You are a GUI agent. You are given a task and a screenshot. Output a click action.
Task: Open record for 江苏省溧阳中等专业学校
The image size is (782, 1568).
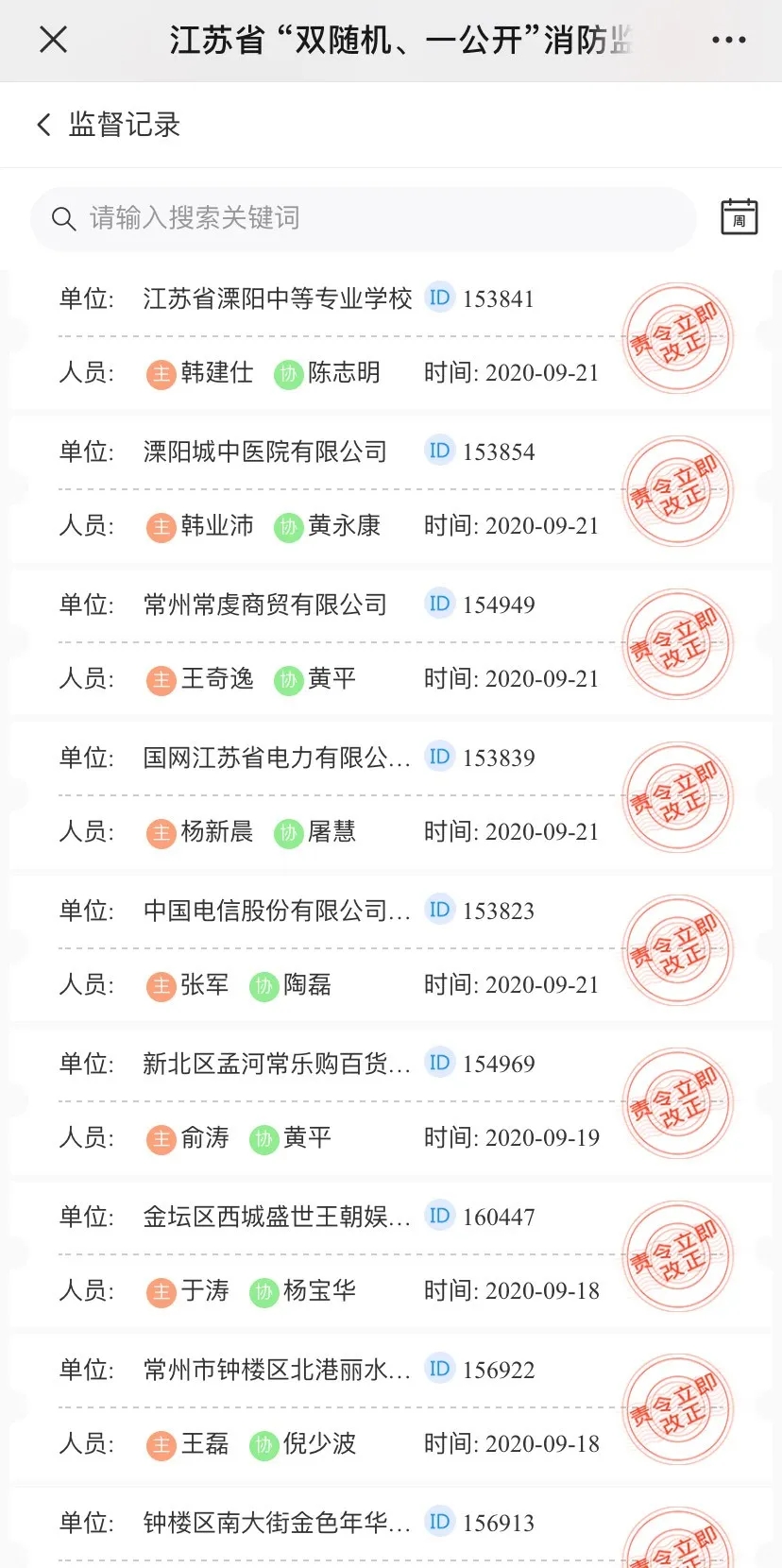coord(278,299)
